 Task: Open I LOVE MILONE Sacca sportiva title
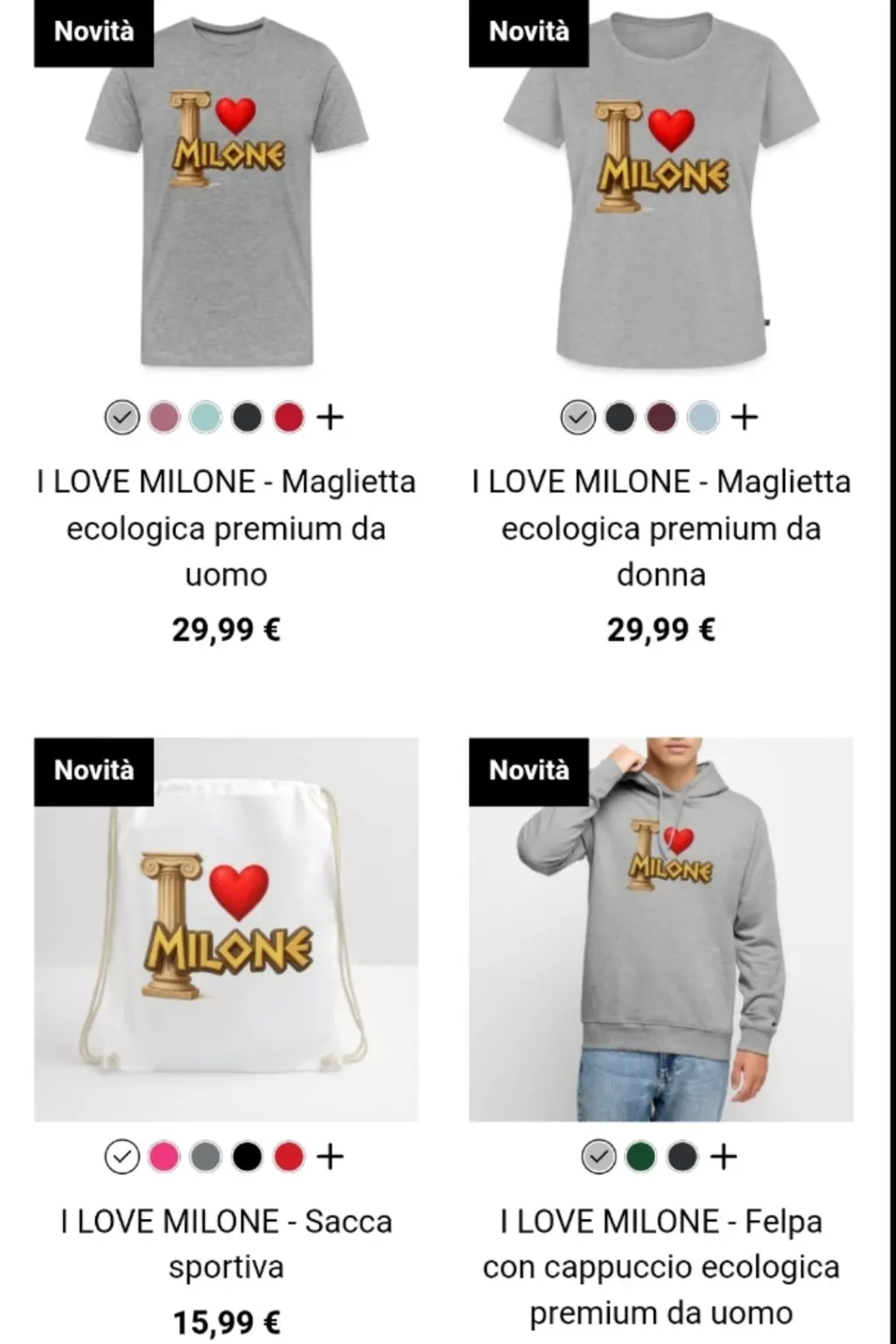click(x=226, y=1243)
